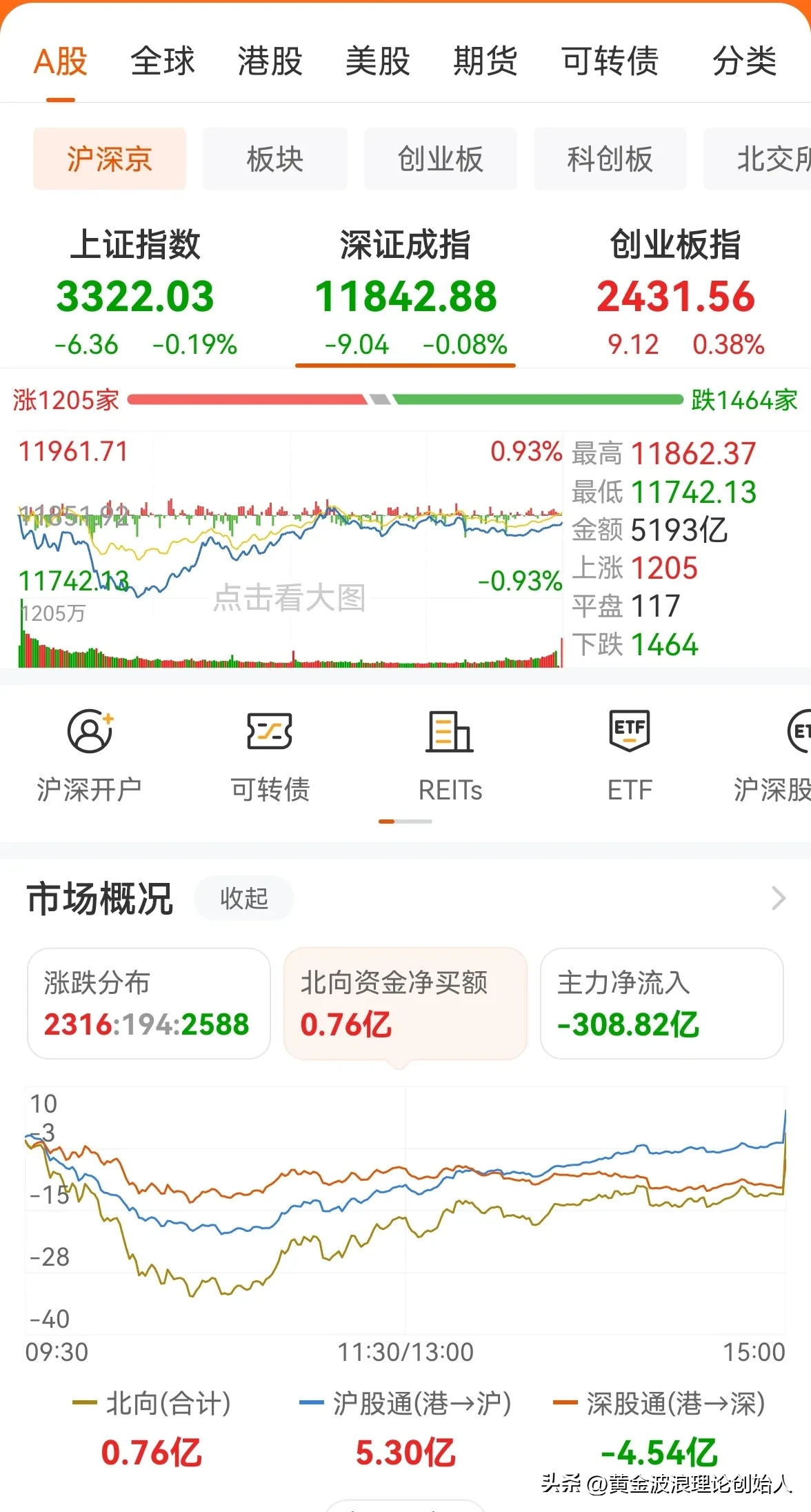Screen dimensions: 811x1512
Task: Show the 涨跌分布 card
Action: tap(148, 1003)
